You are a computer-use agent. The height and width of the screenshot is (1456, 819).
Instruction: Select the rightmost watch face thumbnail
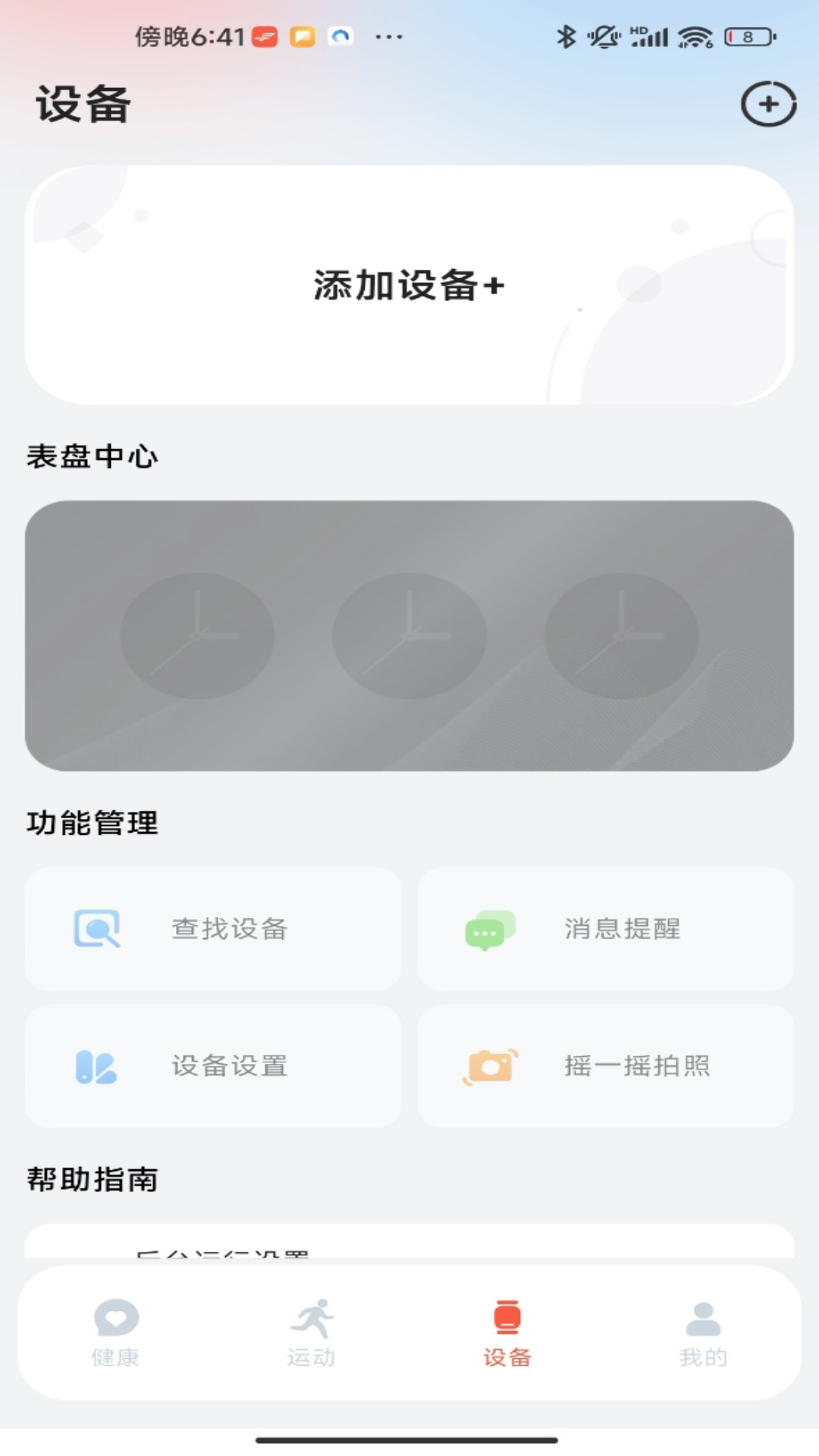(622, 634)
